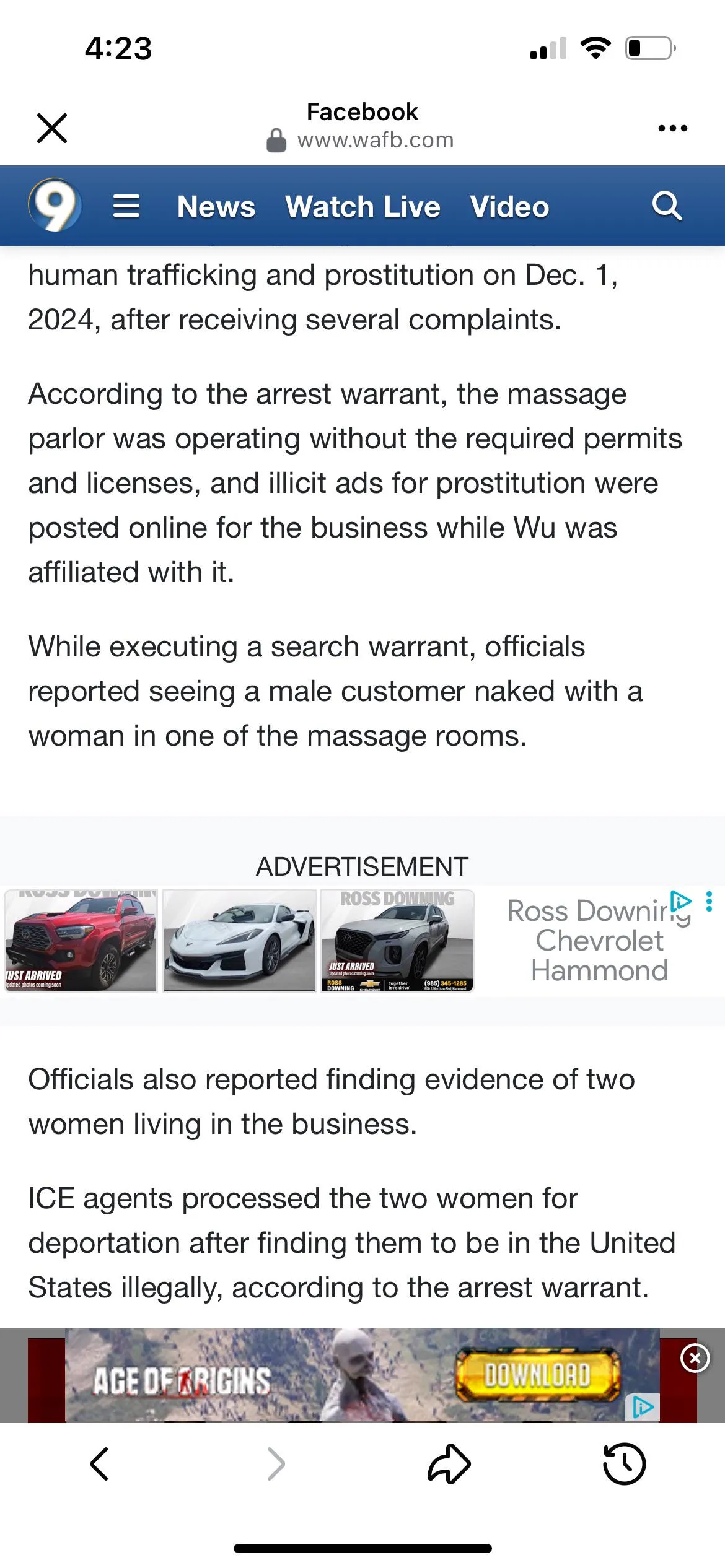This screenshot has width=725, height=1568.
Task: Open the red Toyota truck ad
Action: (81, 941)
